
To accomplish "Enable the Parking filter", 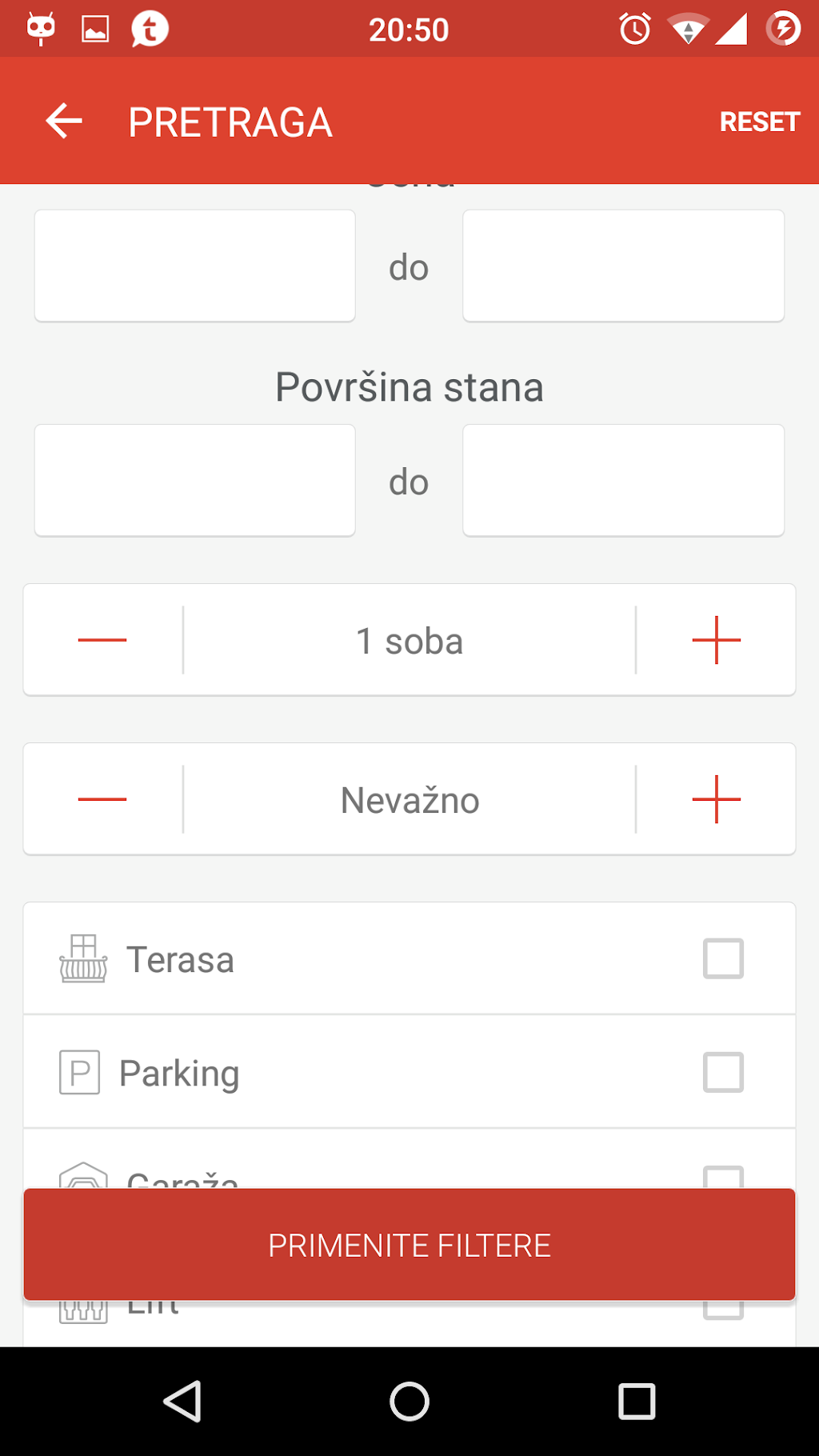I will click(723, 1072).
